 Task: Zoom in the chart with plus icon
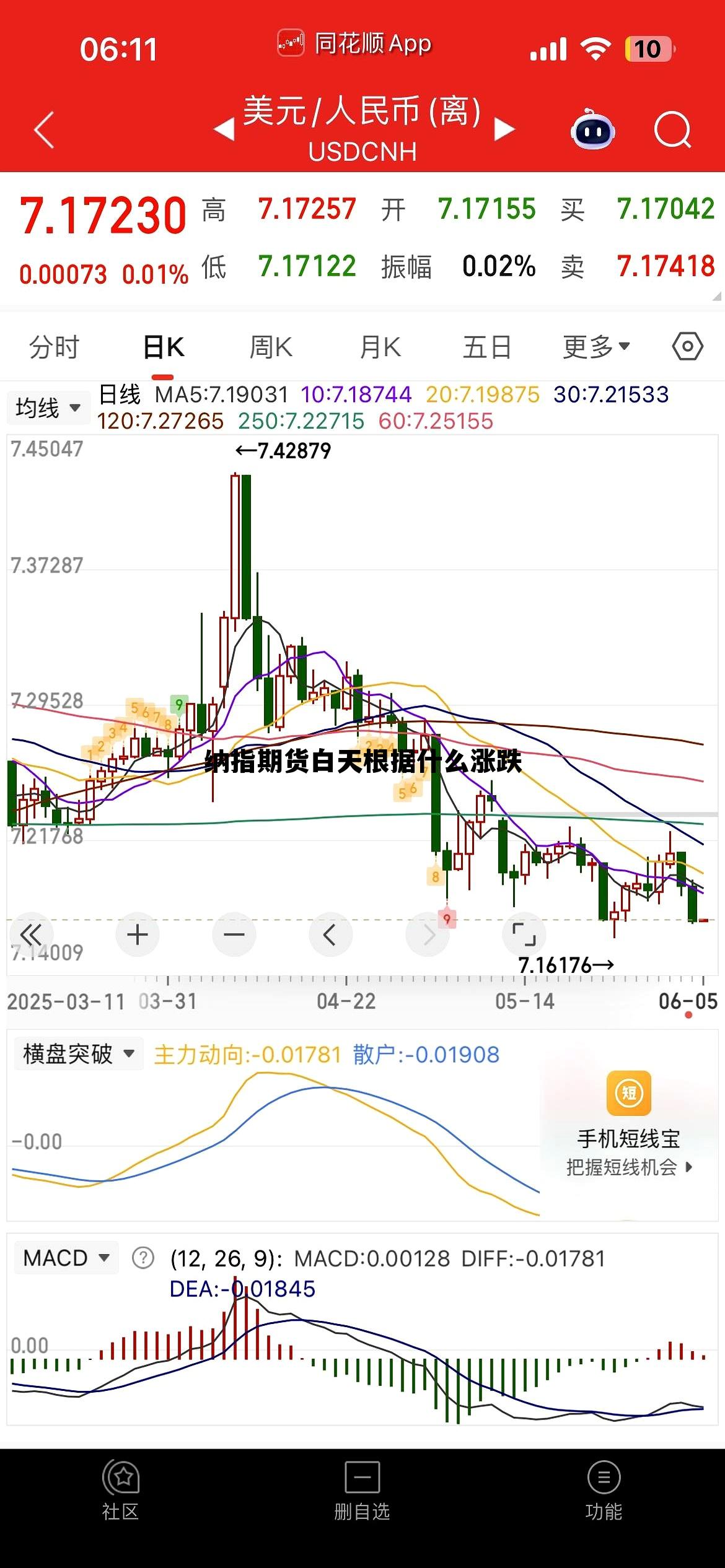(x=138, y=934)
